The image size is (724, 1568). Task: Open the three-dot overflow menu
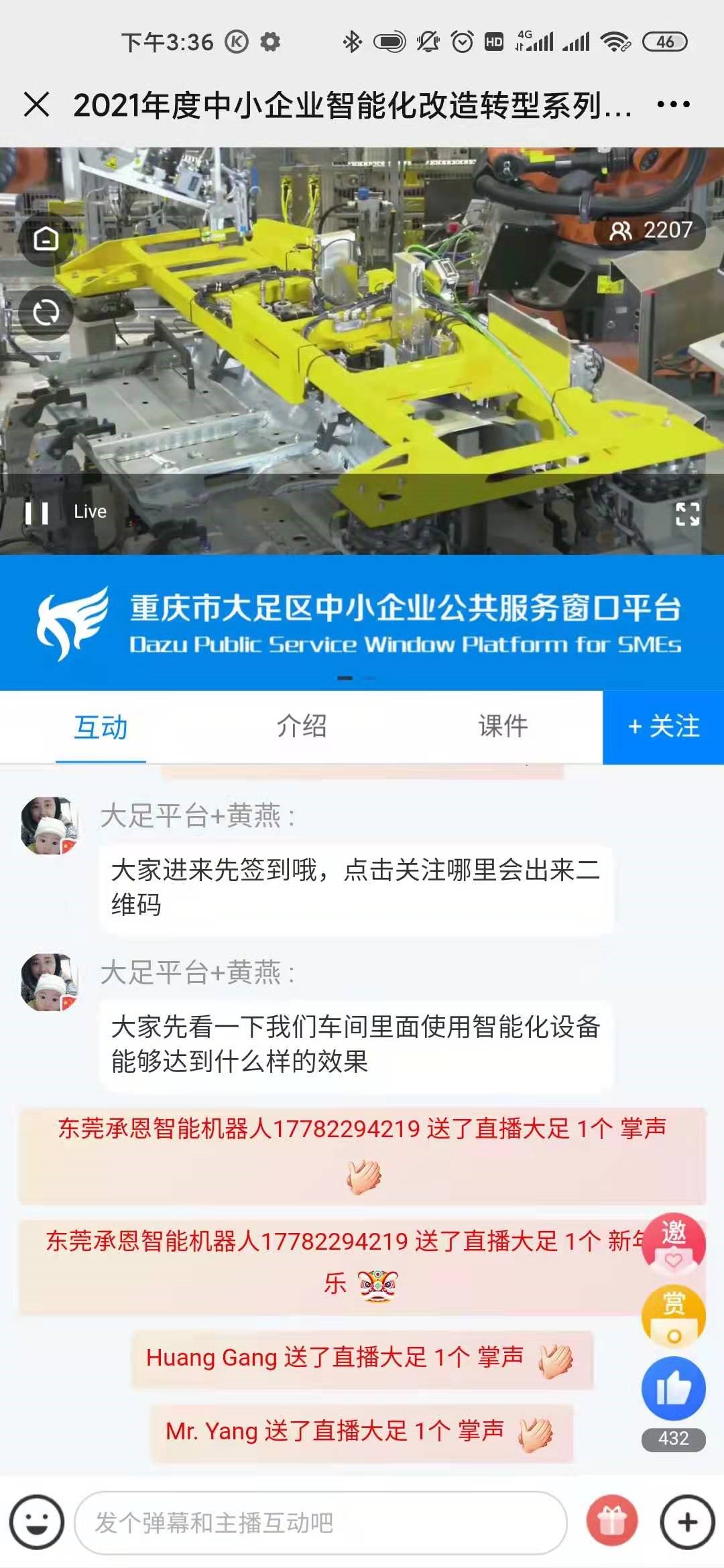click(673, 105)
